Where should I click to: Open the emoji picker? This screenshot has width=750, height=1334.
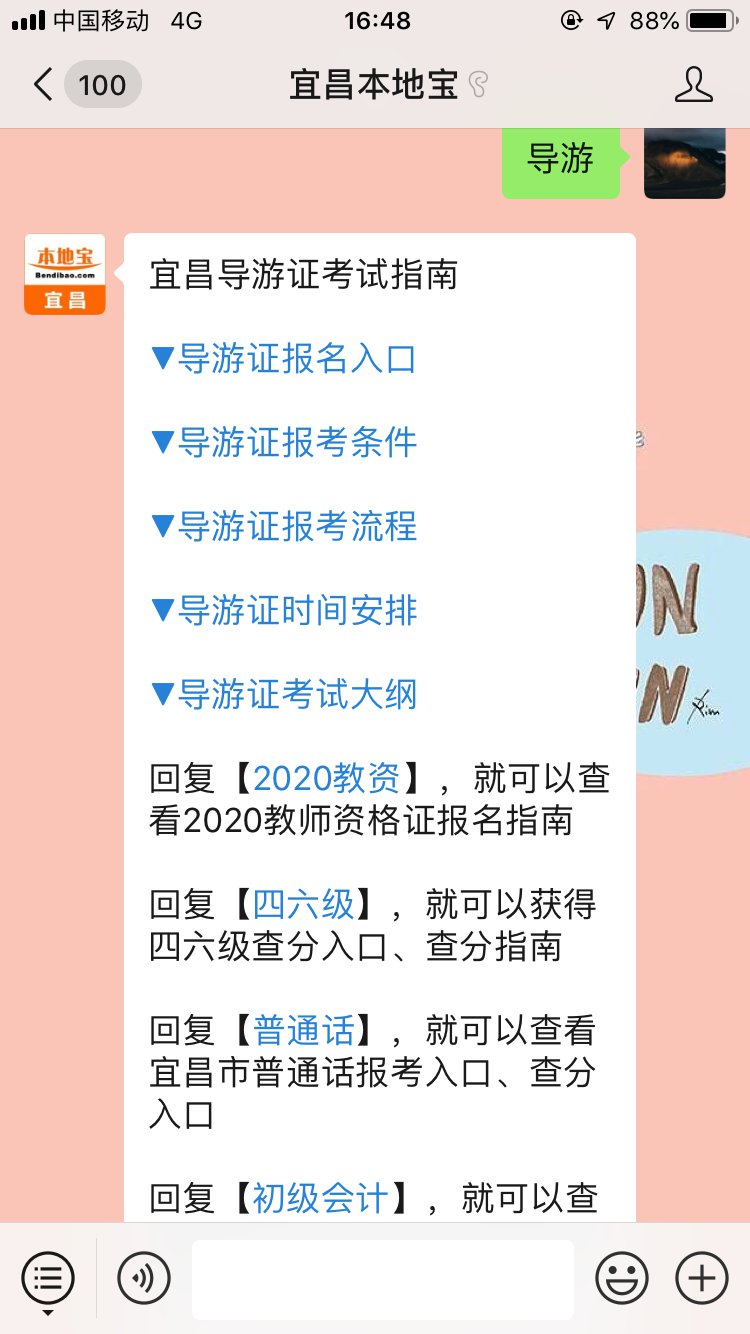tap(621, 1279)
